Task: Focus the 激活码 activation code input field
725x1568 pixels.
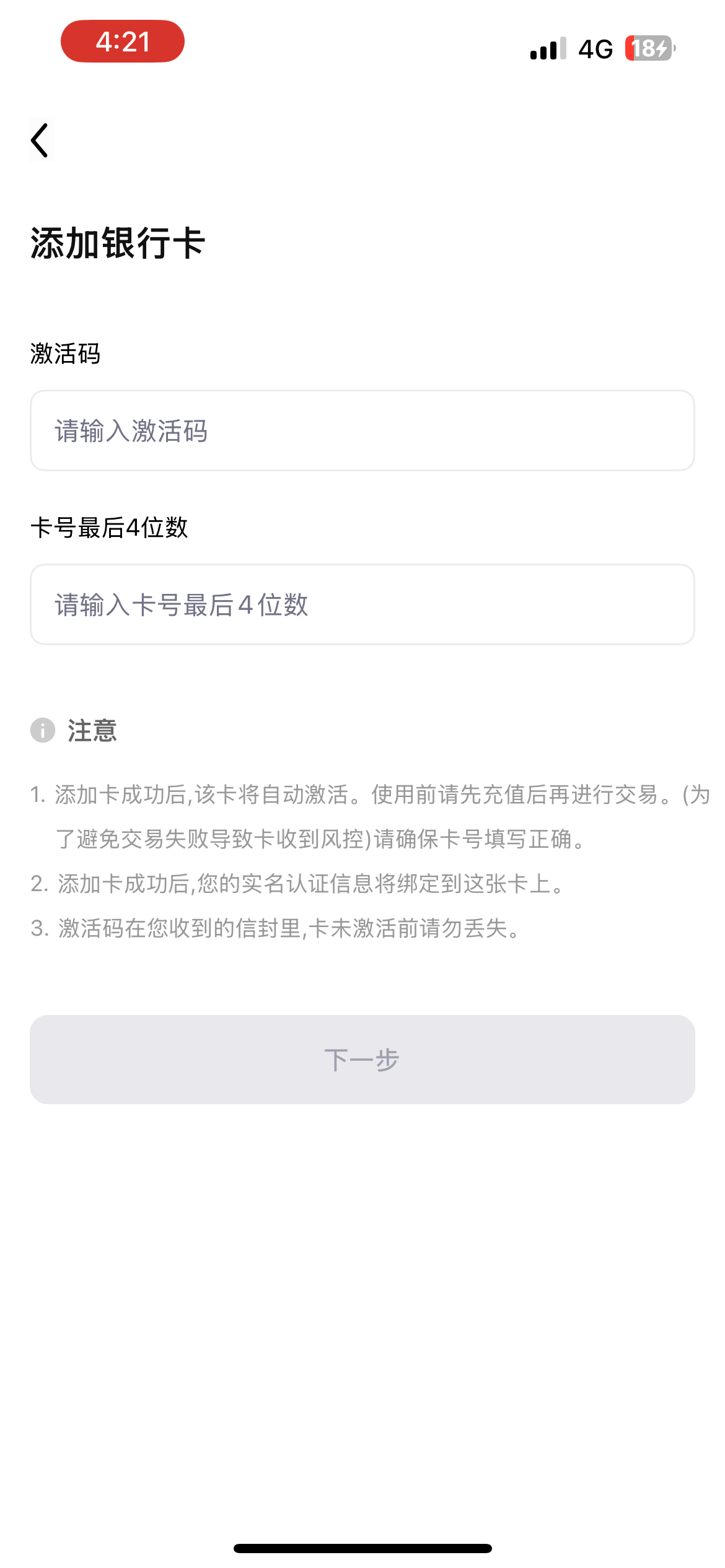Action: pyautogui.click(x=362, y=430)
